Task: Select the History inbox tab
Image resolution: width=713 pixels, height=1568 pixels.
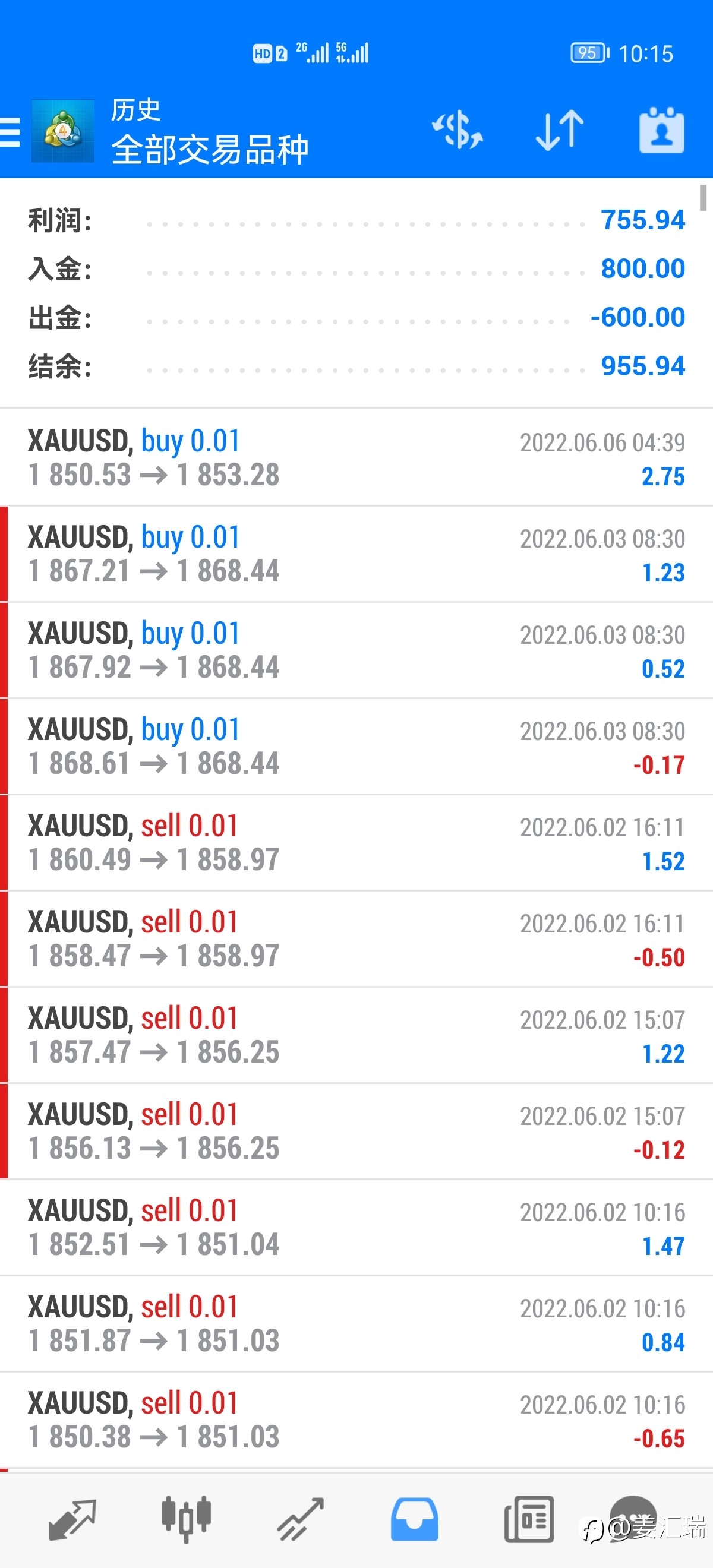Action: (415, 1519)
